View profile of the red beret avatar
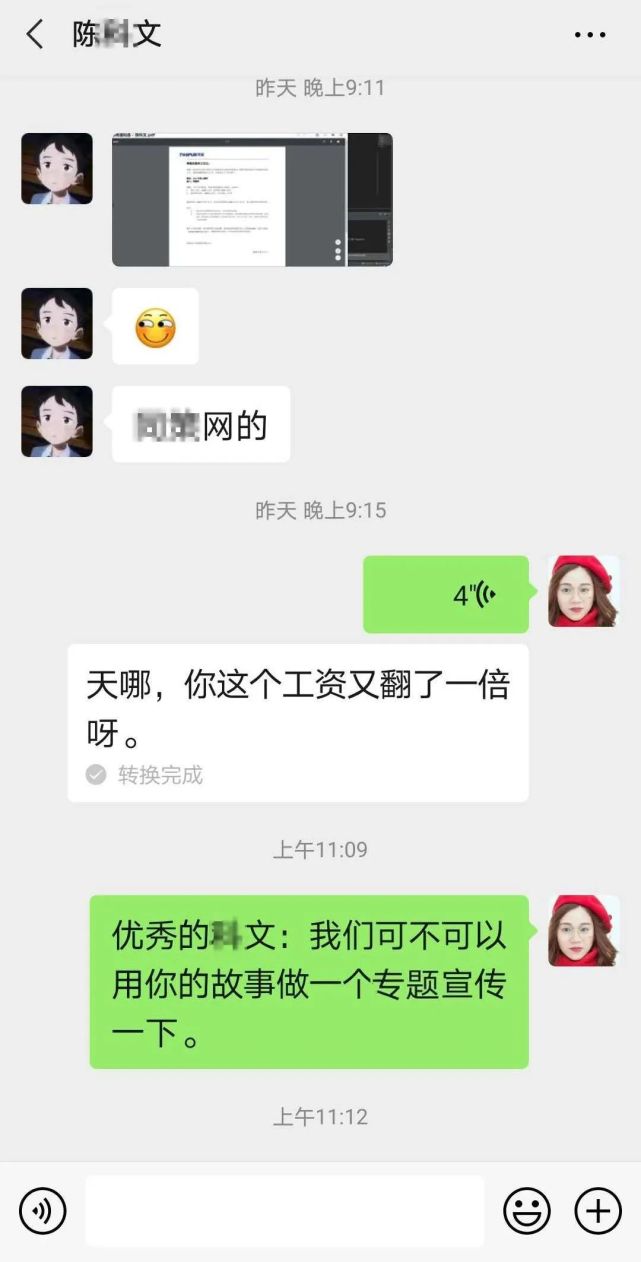 [x=583, y=591]
